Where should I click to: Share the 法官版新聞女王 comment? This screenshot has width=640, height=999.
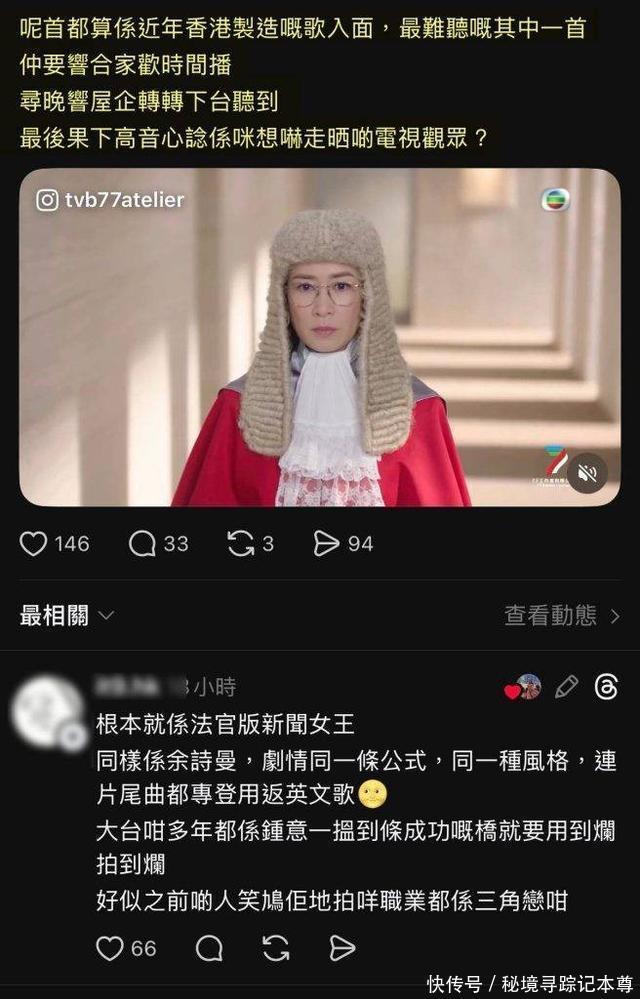343,947
